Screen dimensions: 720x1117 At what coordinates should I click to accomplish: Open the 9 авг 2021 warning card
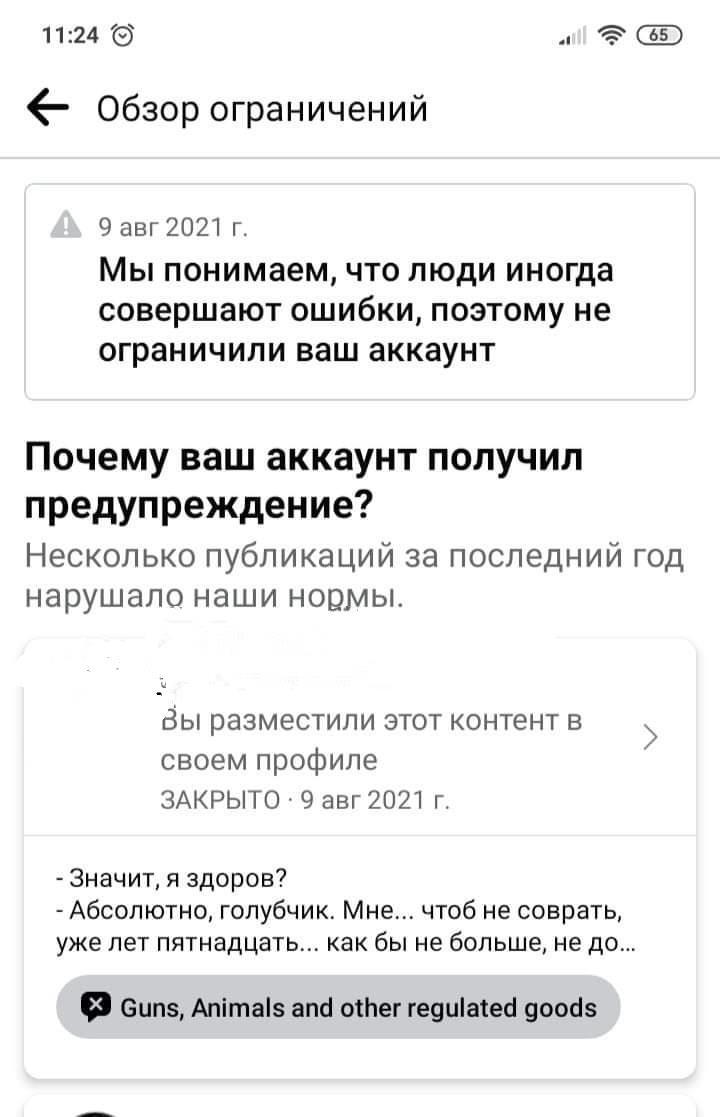point(359,291)
